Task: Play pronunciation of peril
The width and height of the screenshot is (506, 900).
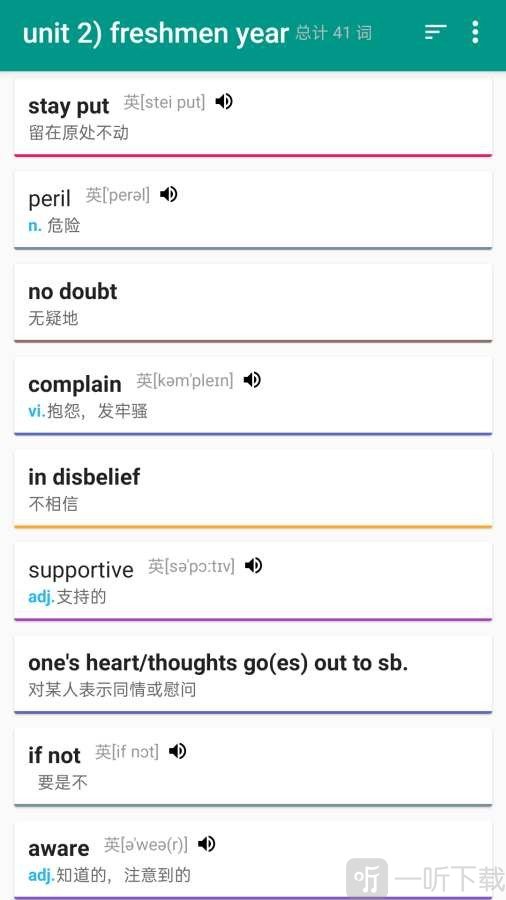Action: pos(169,194)
